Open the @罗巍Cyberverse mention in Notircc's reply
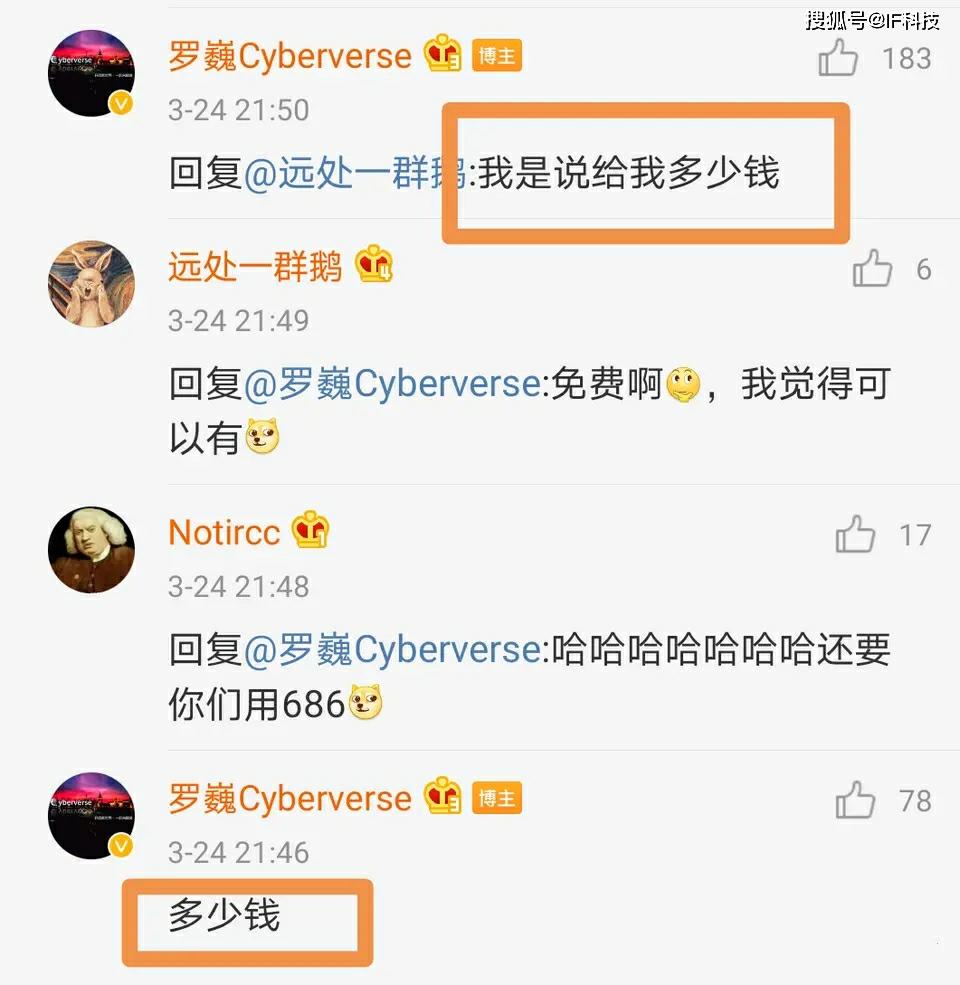 392,650
